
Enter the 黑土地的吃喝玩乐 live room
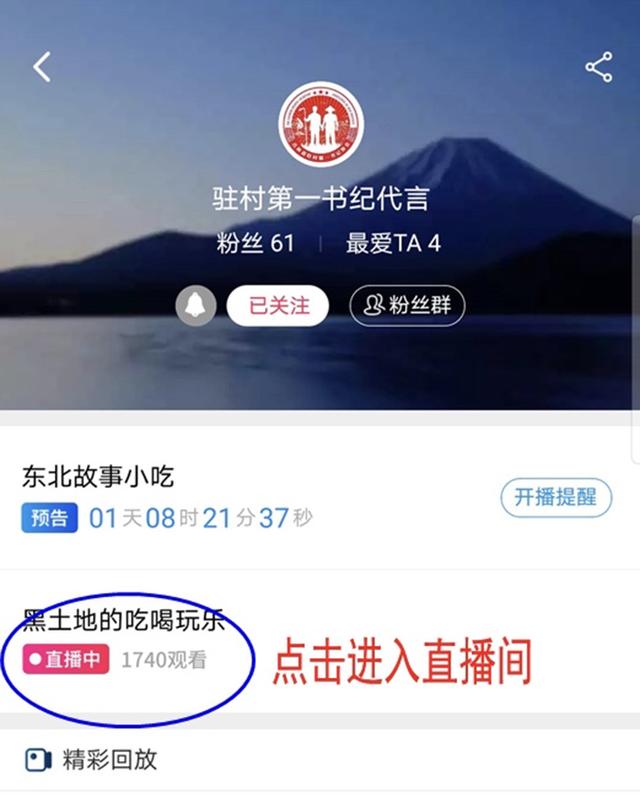[123, 622]
